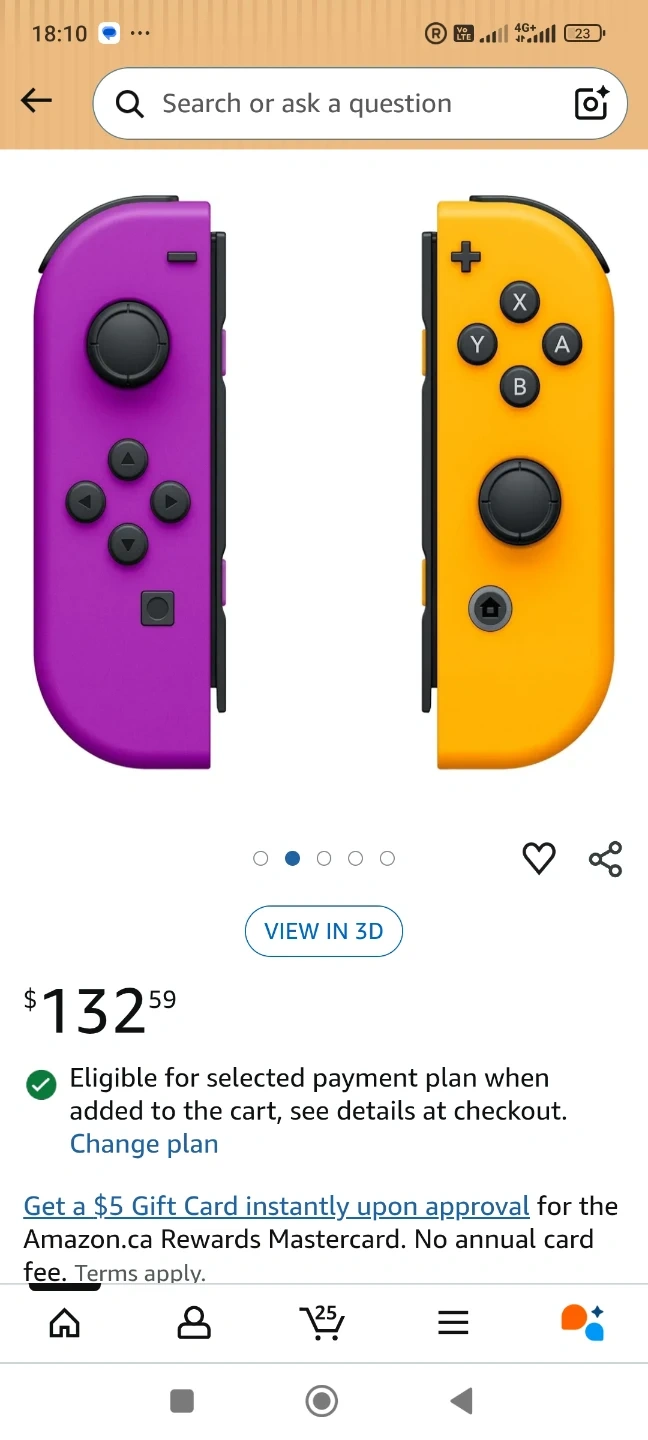Go back using the top arrow
The image size is (648, 1440).
37,100
